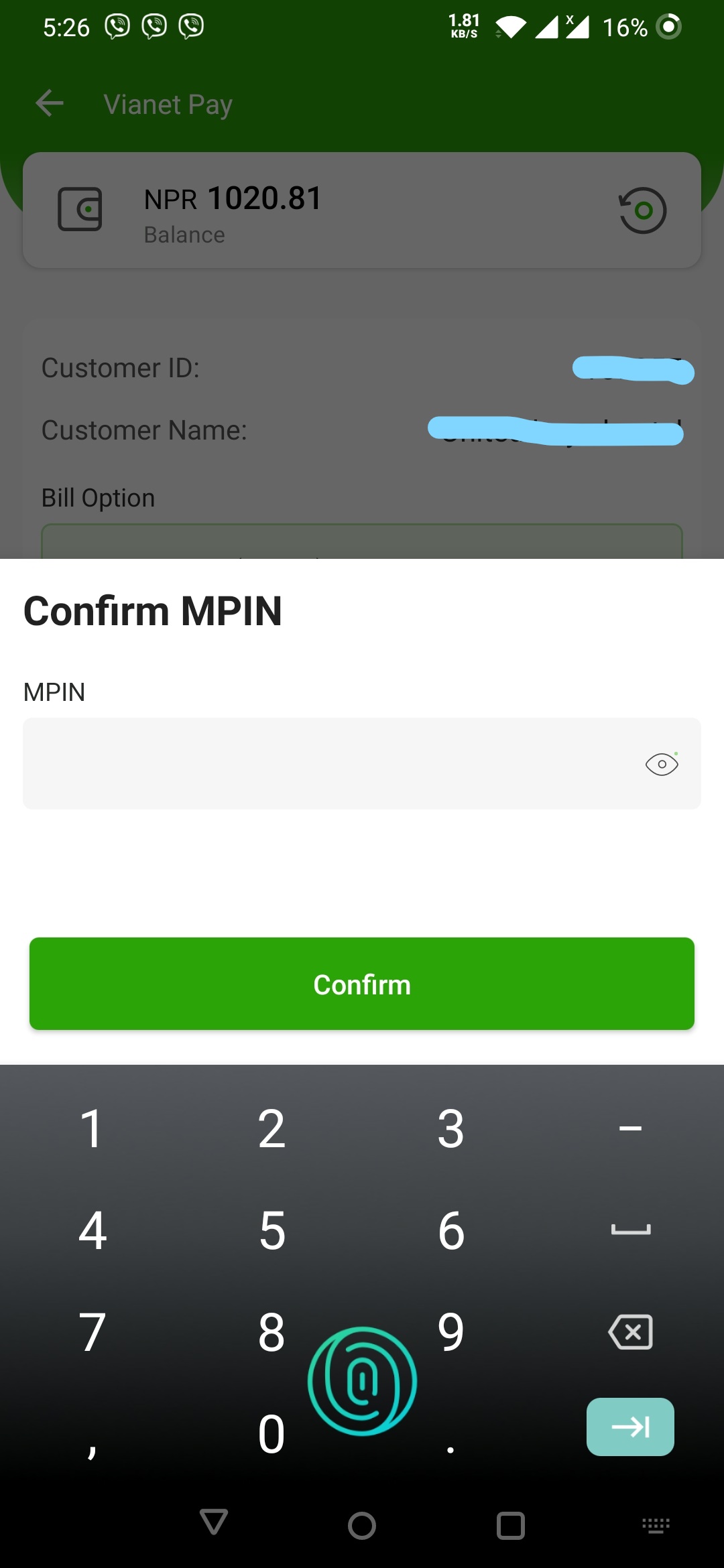Tap the wallet icon beside the balance
724x1568 pixels.
tap(80, 209)
